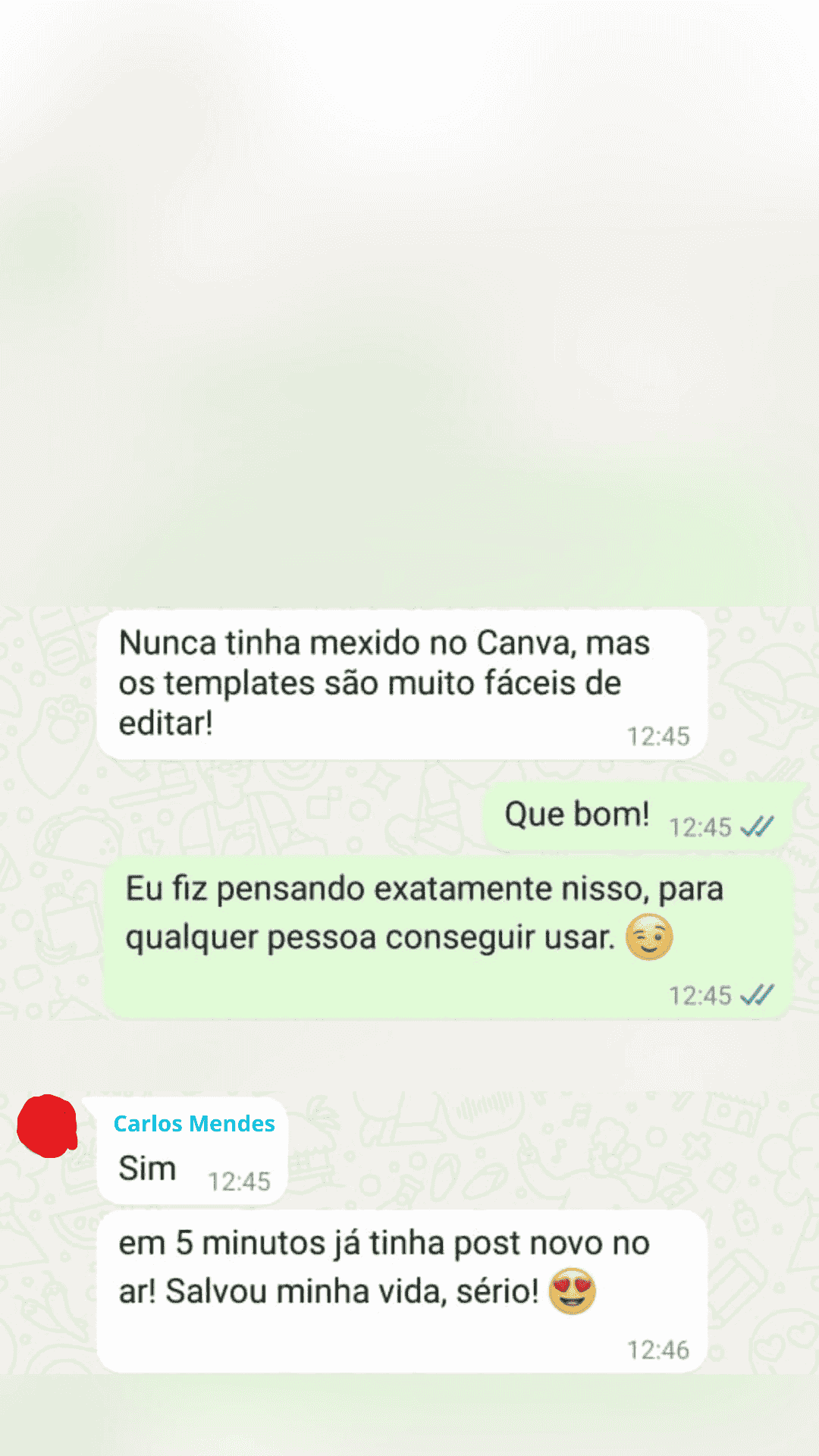Click the contact name "Carlos Mendes"
This screenshot has height=1456, width=819.
click(x=193, y=1125)
